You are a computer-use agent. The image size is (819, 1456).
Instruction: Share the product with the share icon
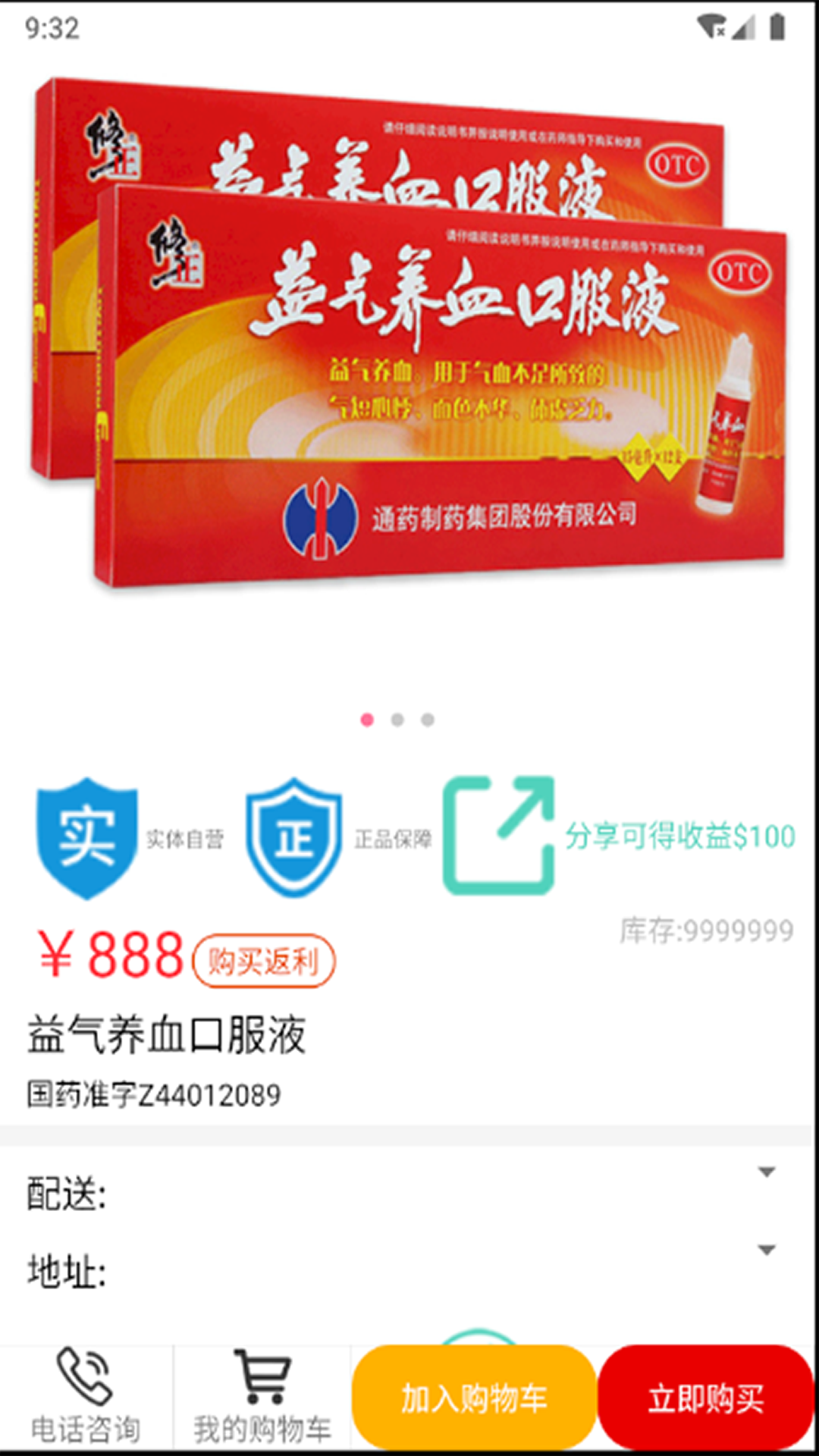tap(498, 836)
